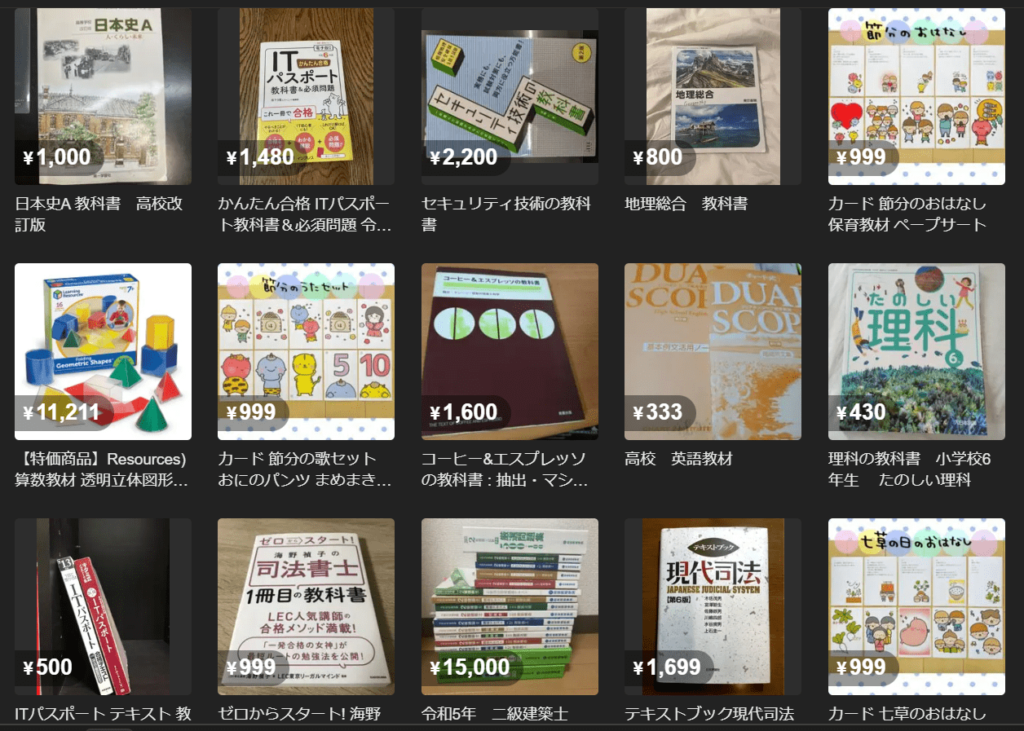
Task: Select the ゼロからスタート 司法書士 book
Action: (x=306, y=606)
